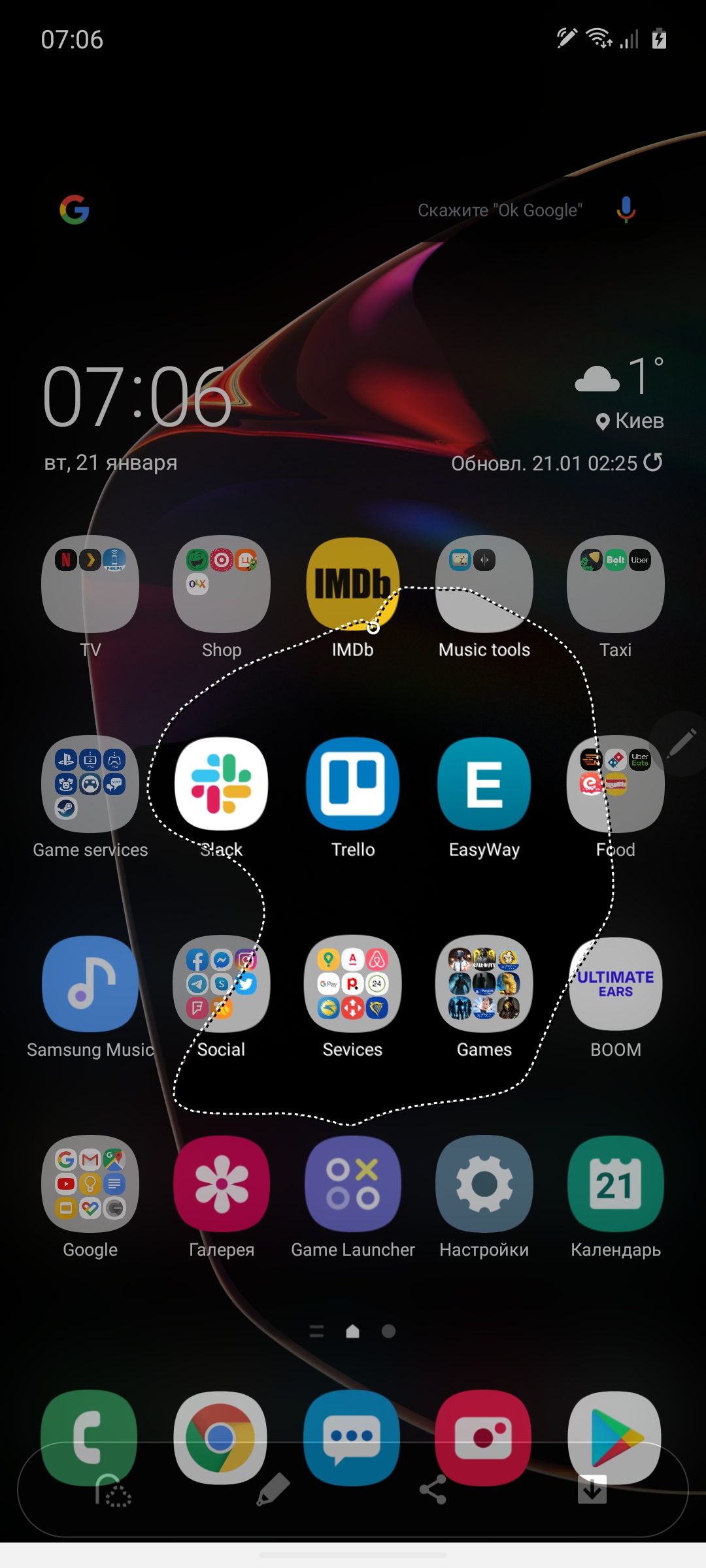
Task: Open the IMDb app
Action: pos(353,584)
